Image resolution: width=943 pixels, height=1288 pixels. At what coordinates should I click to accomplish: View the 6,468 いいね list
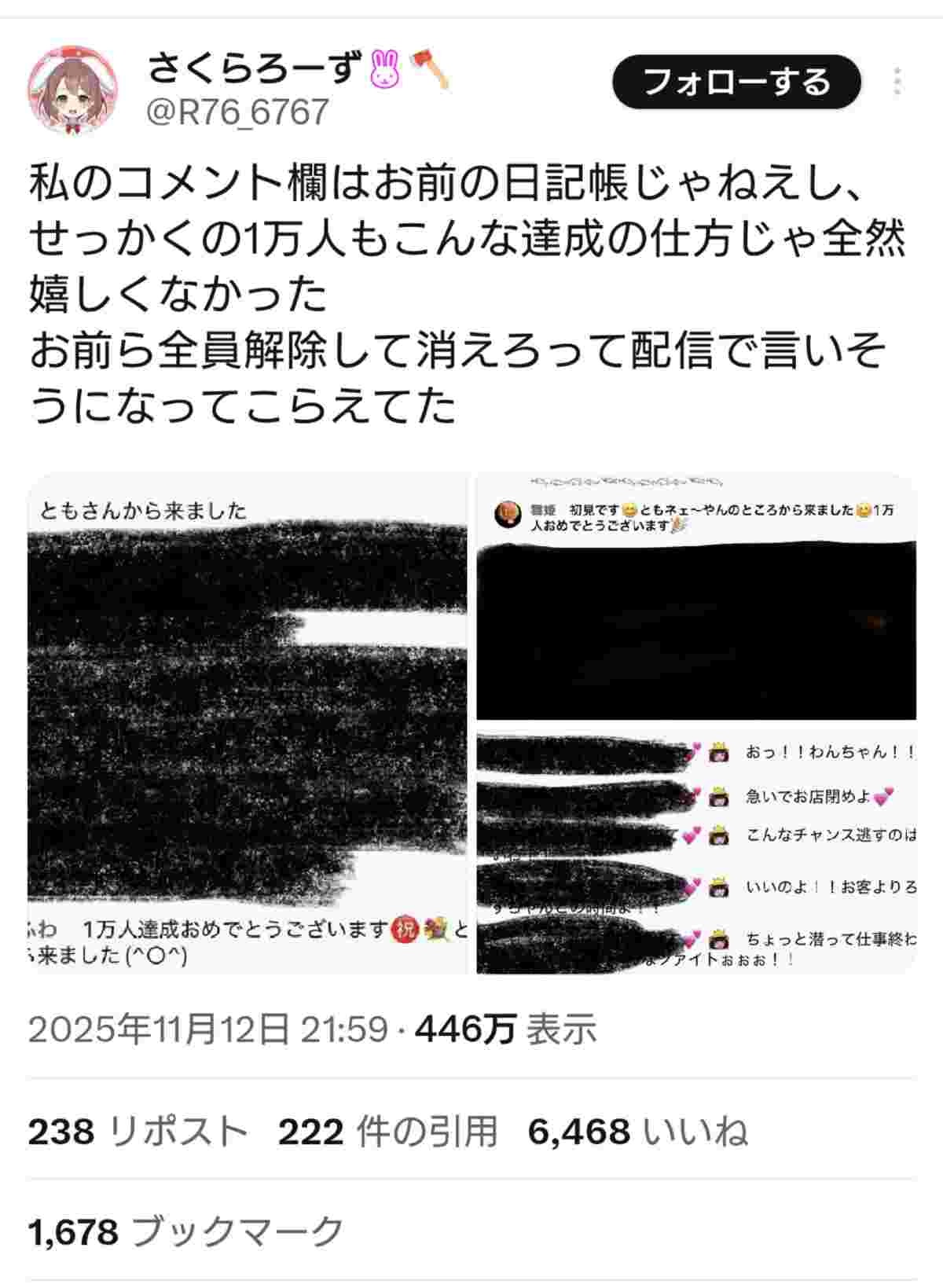637,1132
